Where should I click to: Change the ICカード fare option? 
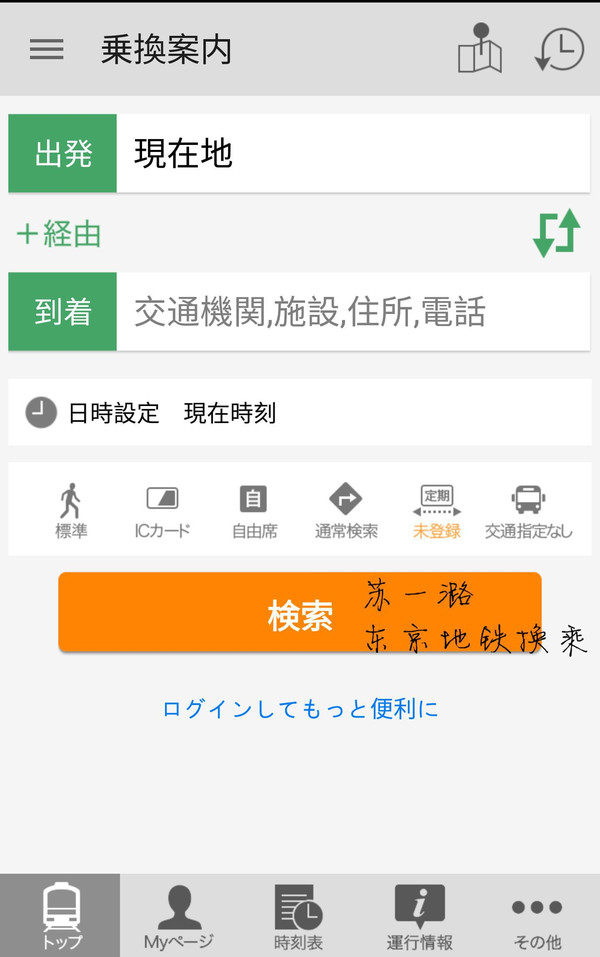pos(162,511)
